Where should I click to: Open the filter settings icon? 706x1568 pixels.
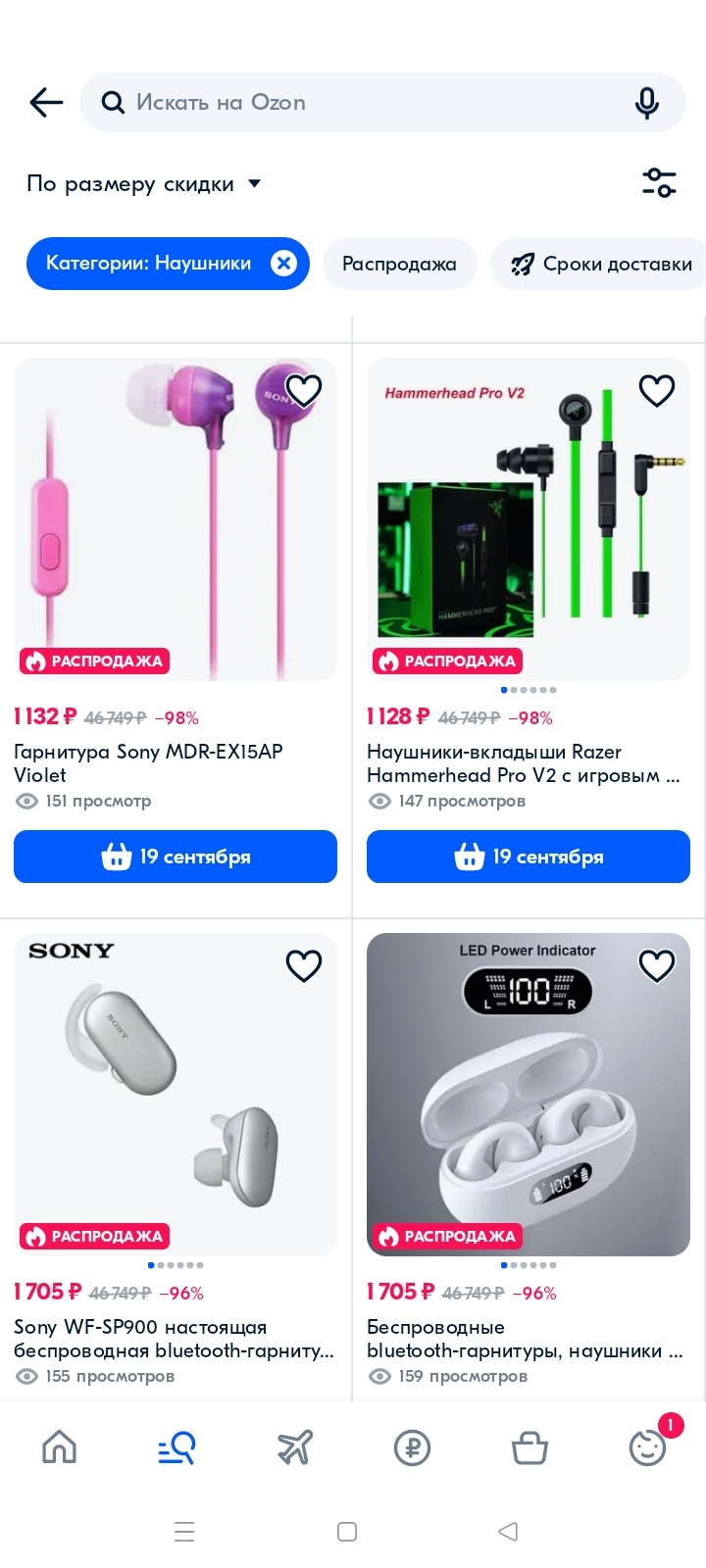(659, 182)
